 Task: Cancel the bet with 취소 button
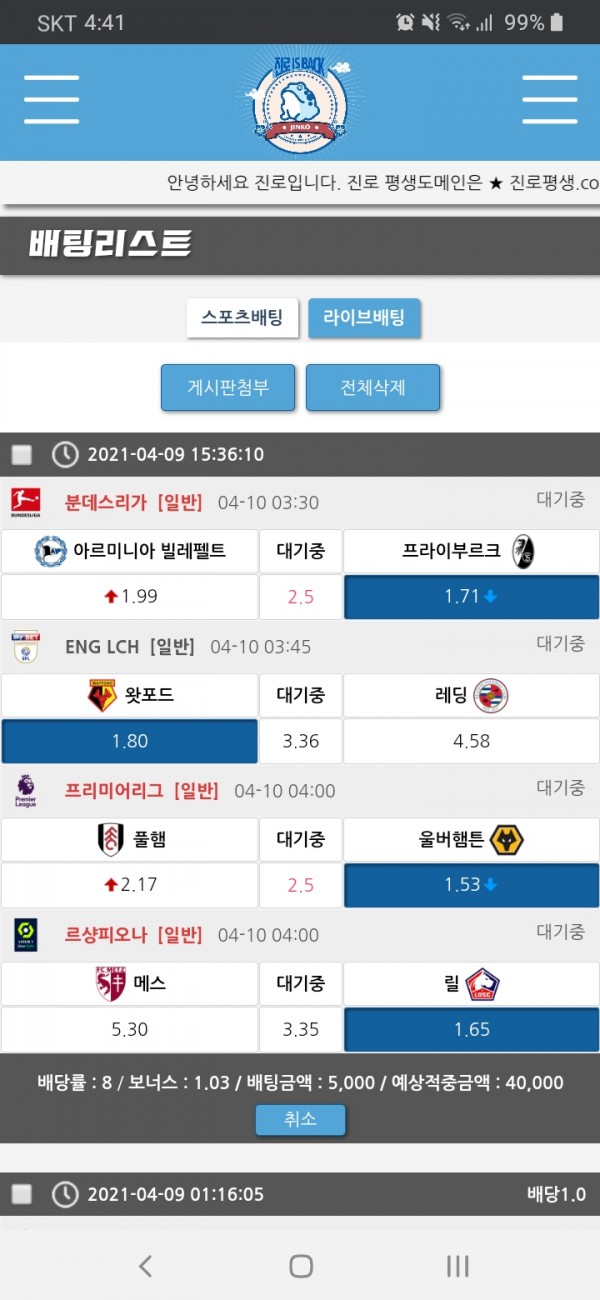[x=300, y=1119]
